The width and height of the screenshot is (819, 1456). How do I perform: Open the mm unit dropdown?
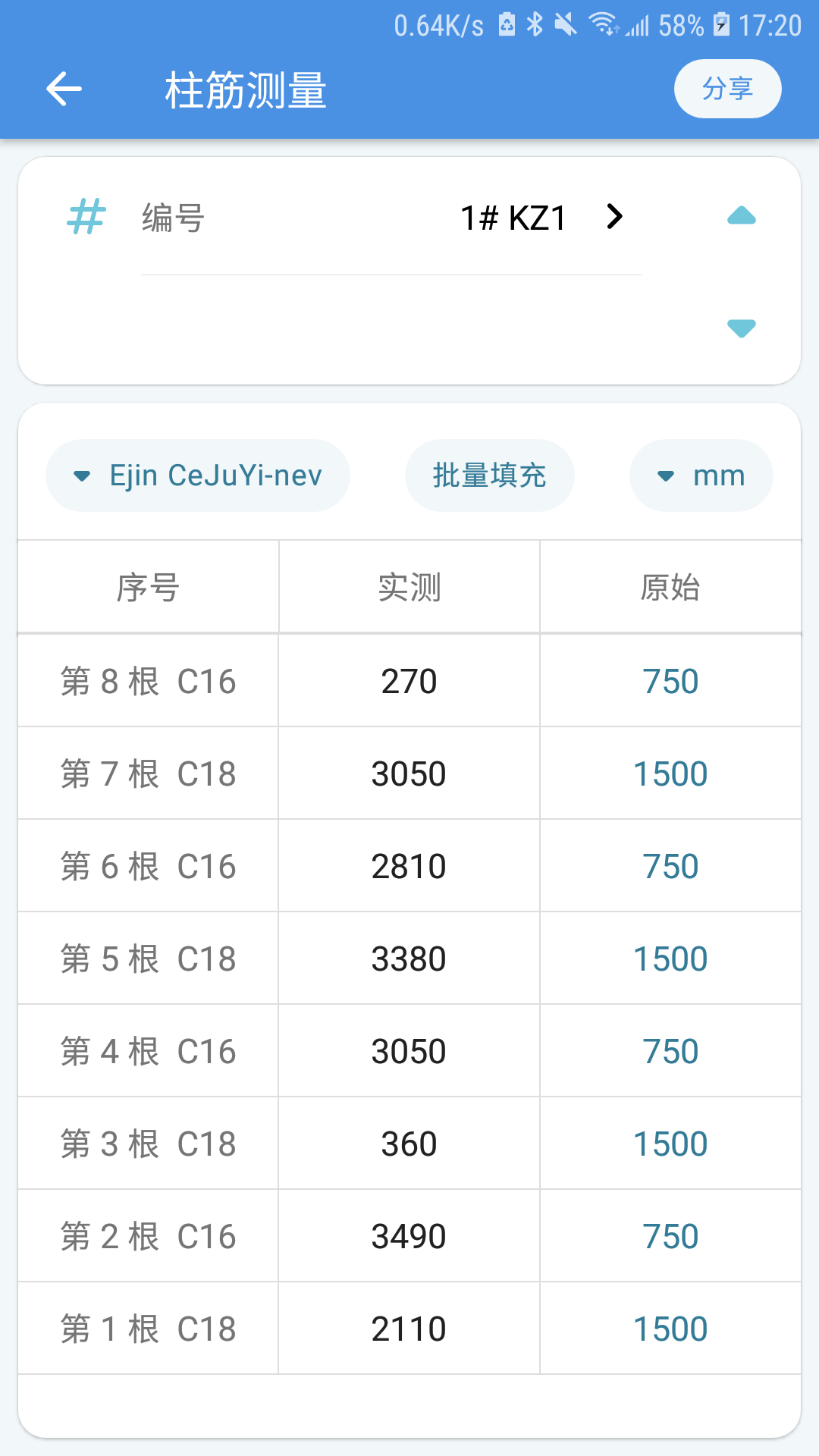click(x=701, y=475)
